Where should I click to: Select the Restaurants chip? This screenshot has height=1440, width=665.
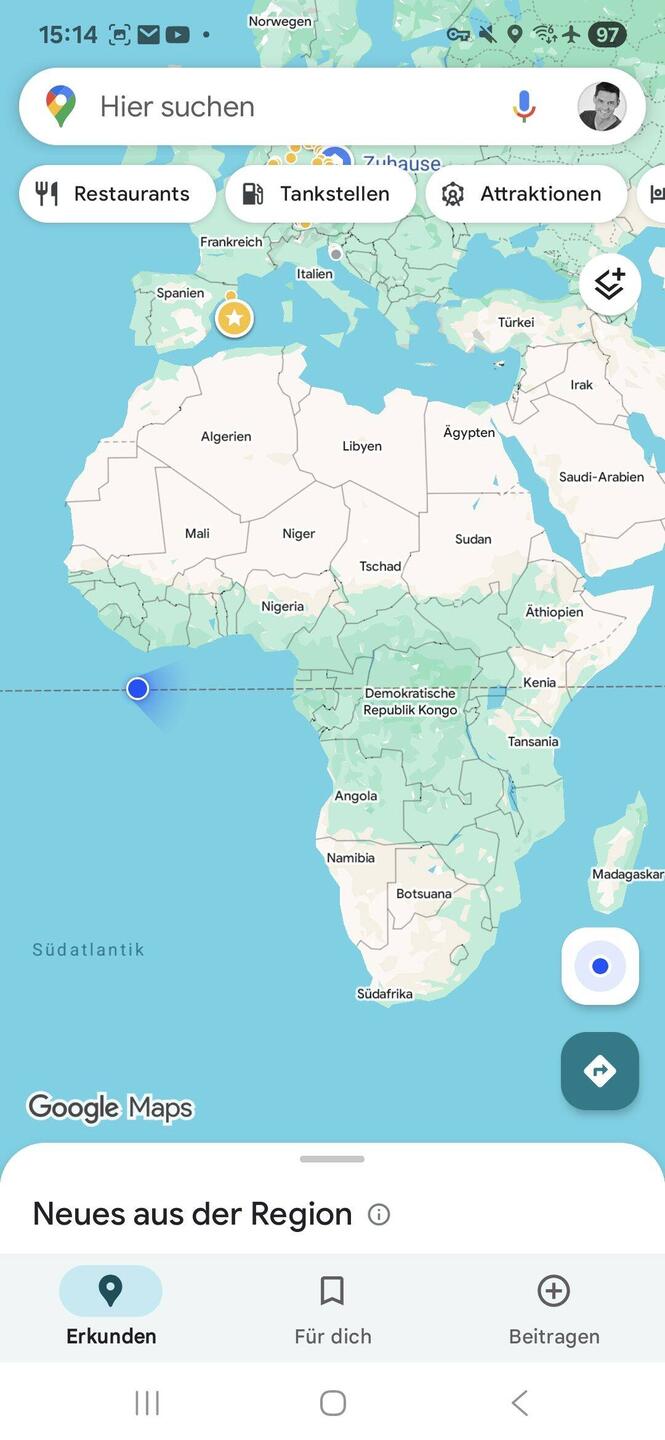[x=117, y=194]
